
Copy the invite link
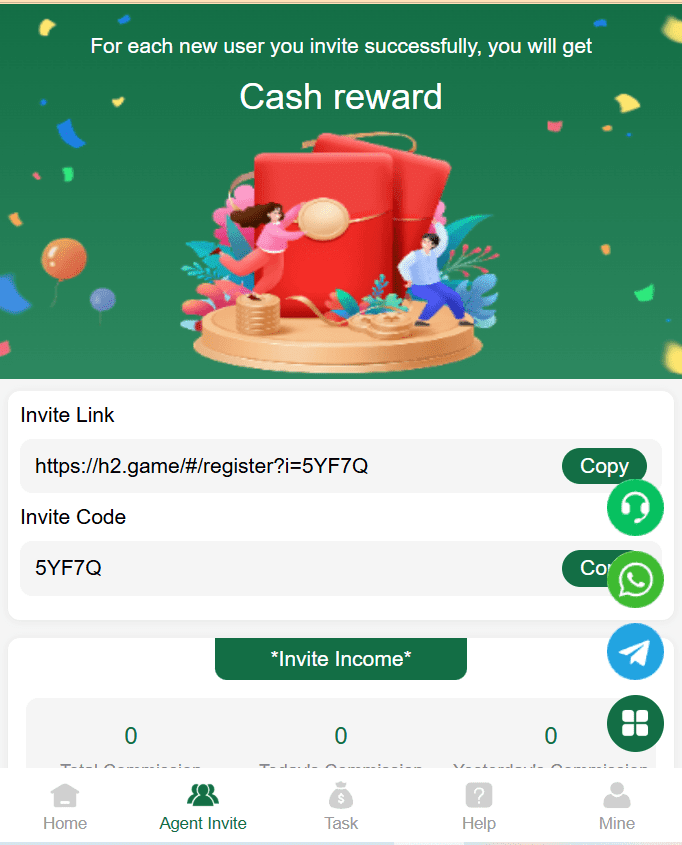603,466
